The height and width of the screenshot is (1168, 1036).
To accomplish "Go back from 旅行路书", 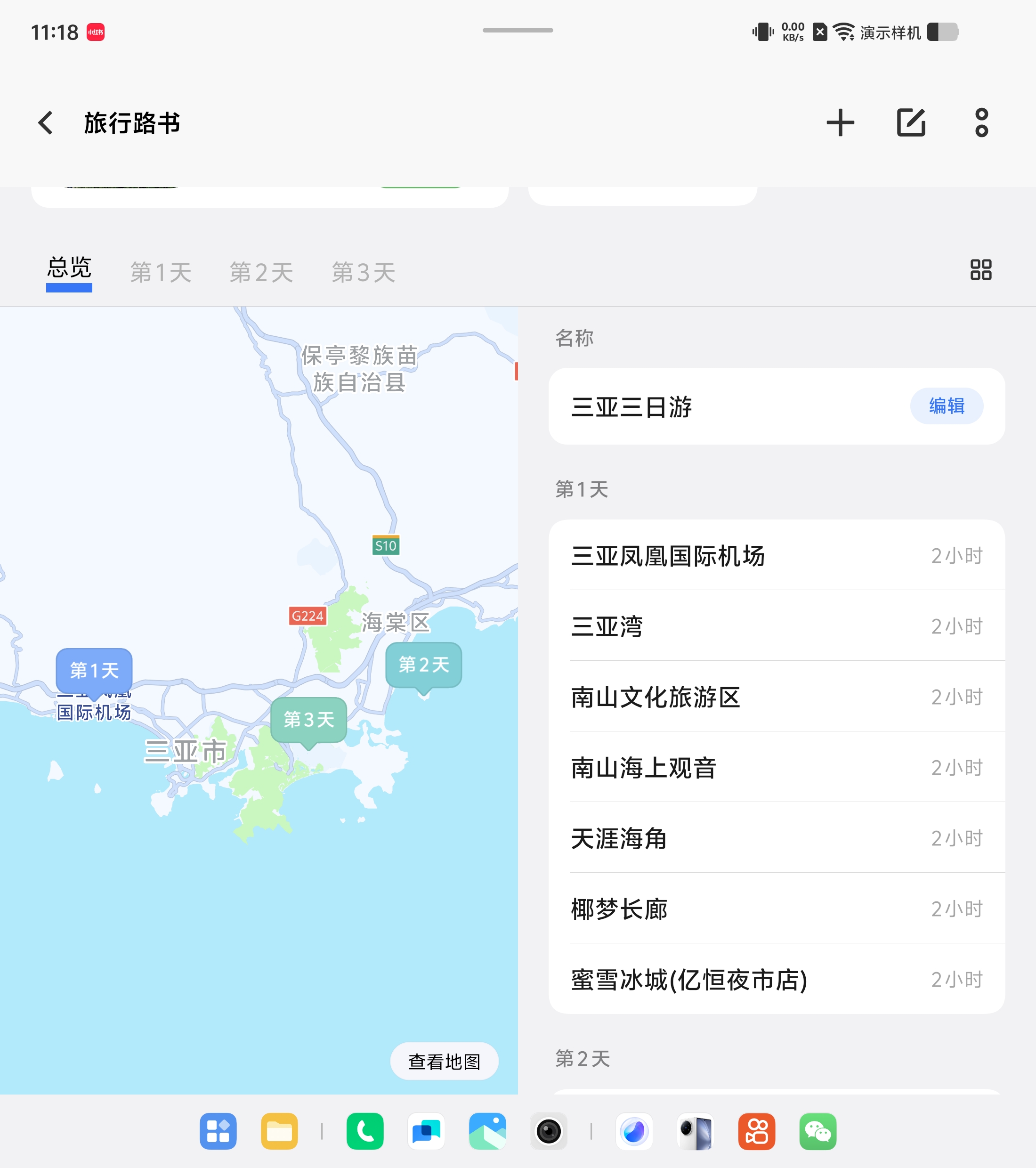I will [46, 123].
